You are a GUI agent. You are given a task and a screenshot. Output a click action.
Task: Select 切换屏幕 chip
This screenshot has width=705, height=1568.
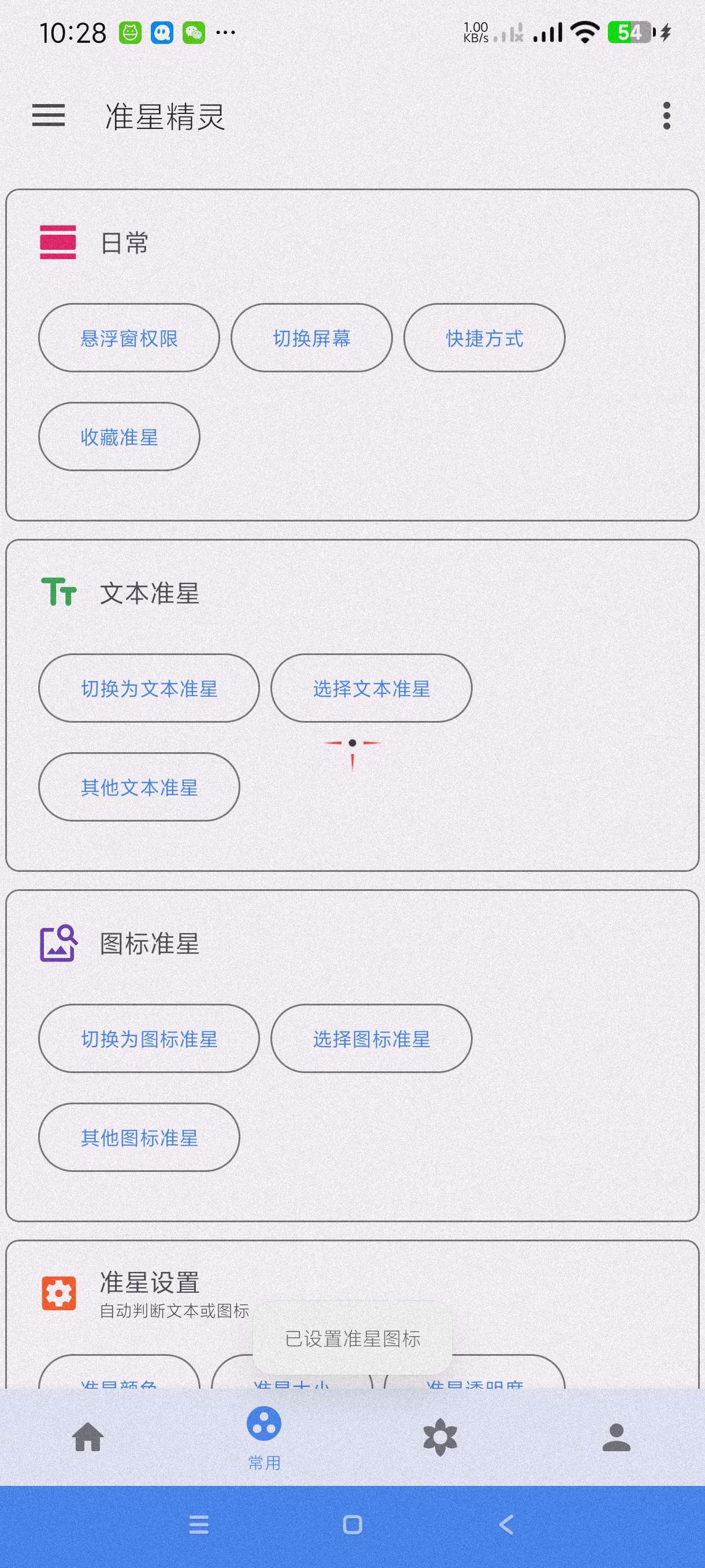(x=311, y=338)
